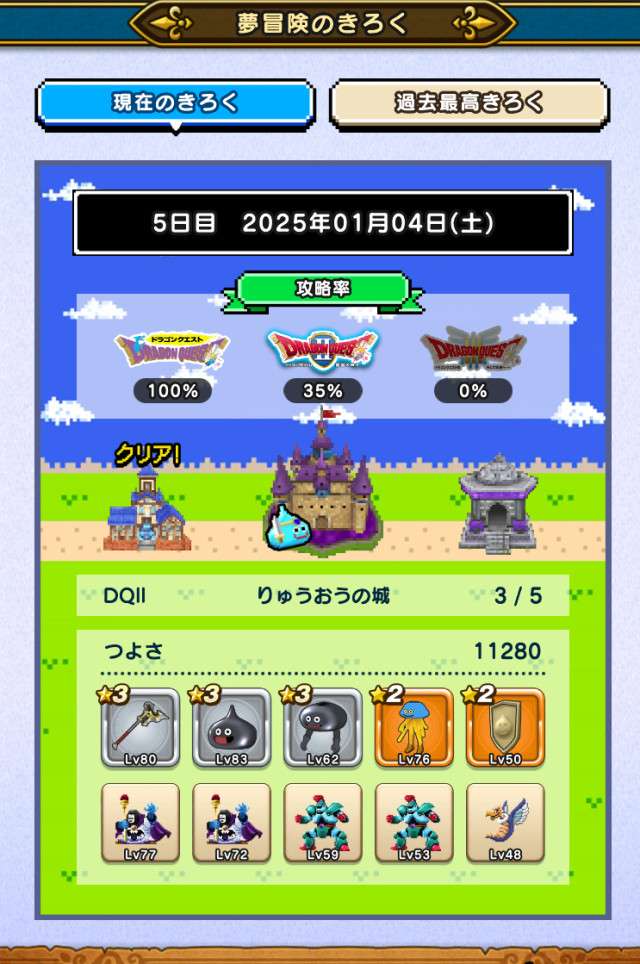Switch to the 過去最高きろく tab
The height and width of the screenshot is (964, 640).
click(469, 103)
